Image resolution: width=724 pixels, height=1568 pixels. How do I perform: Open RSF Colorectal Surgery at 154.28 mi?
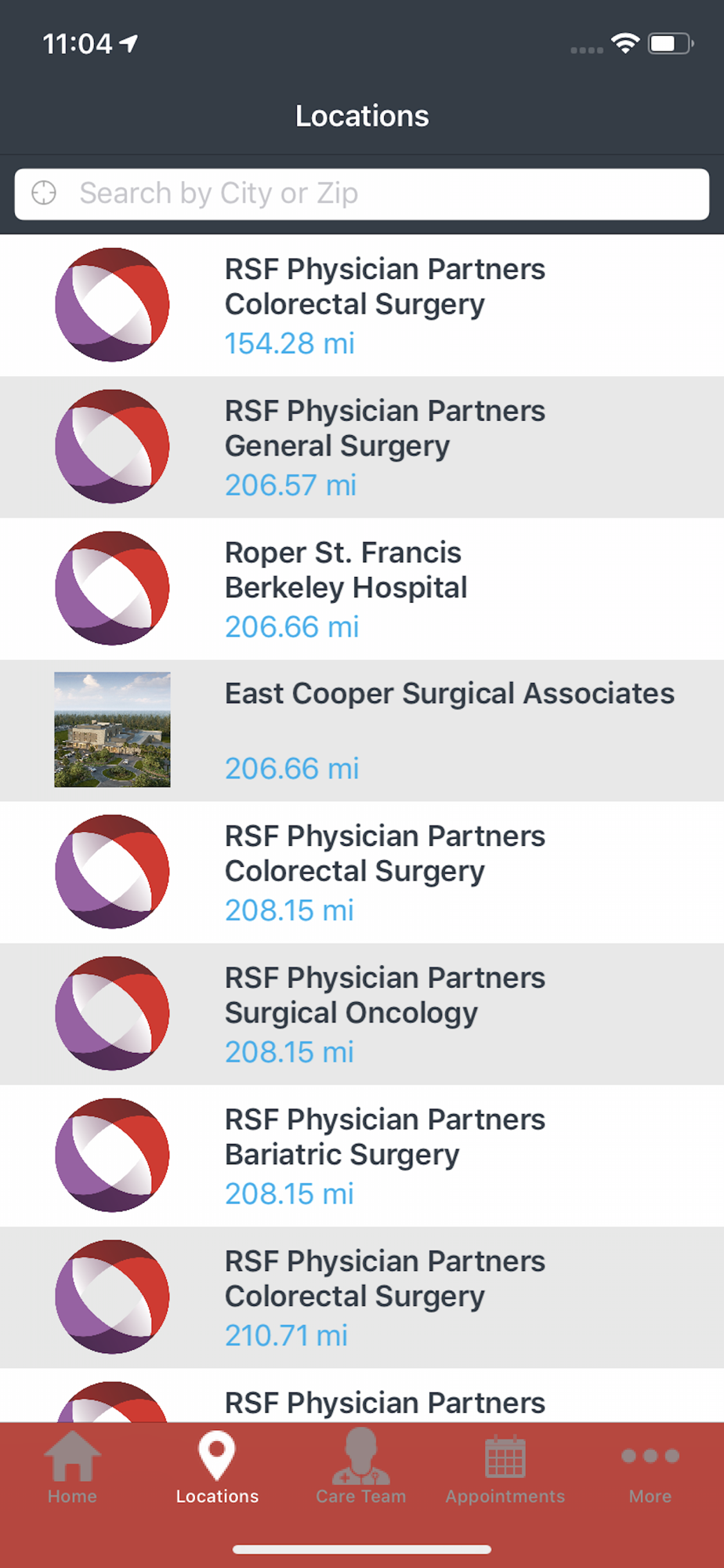[x=362, y=306]
